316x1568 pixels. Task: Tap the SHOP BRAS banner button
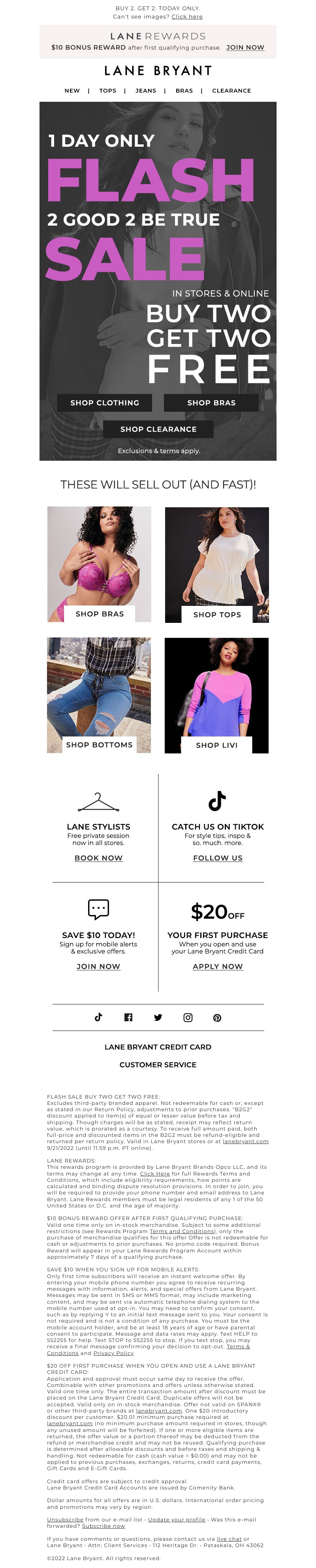pos(211,402)
